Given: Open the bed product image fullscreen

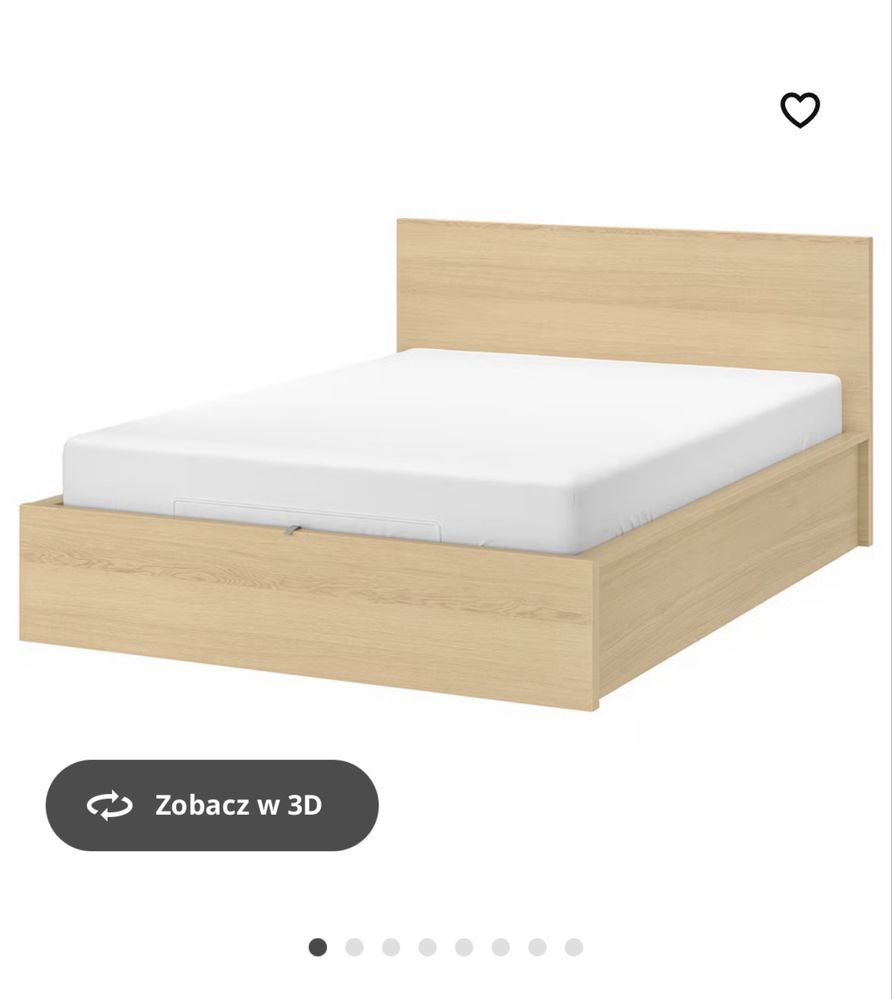Looking at the screenshot, I should [x=446, y=470].
